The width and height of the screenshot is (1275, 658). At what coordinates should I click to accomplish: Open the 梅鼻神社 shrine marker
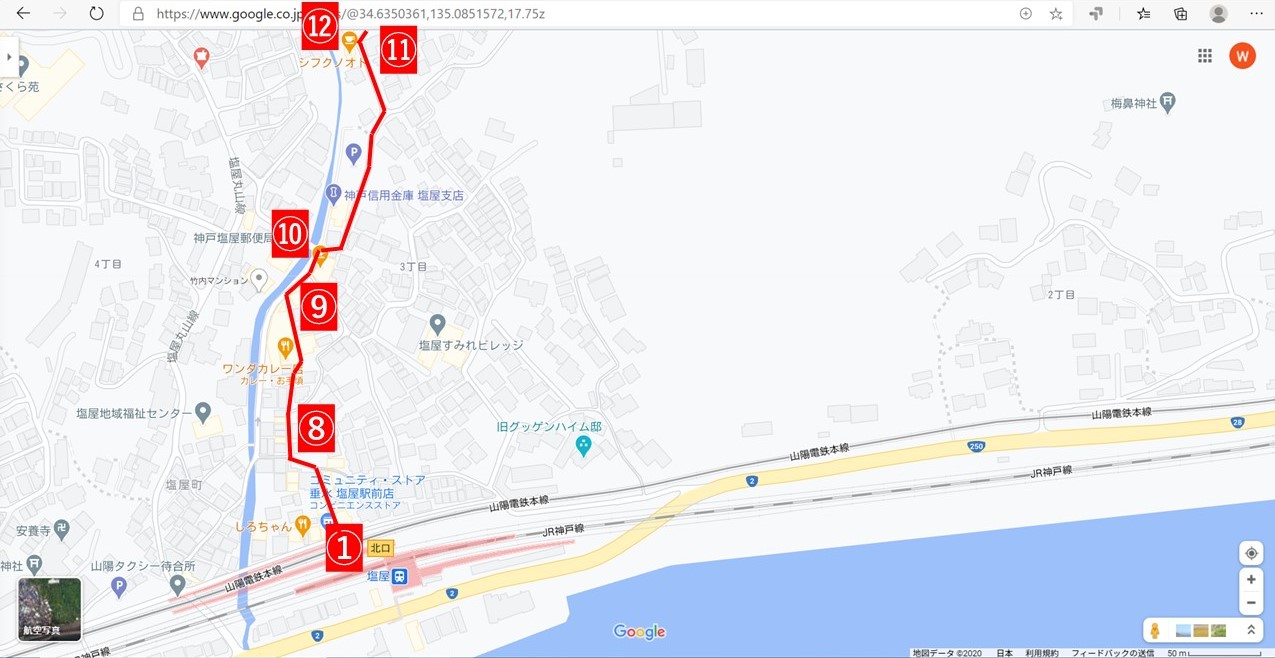point(1169,103)
